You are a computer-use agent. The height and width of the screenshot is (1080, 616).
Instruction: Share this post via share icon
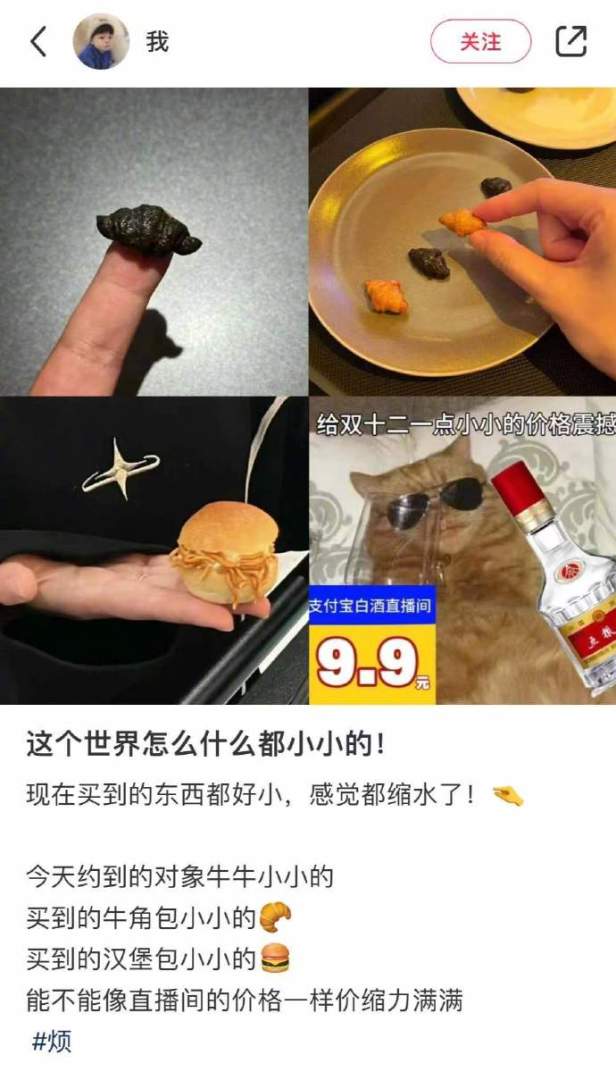pyautogui.click(x=570, y=42)
